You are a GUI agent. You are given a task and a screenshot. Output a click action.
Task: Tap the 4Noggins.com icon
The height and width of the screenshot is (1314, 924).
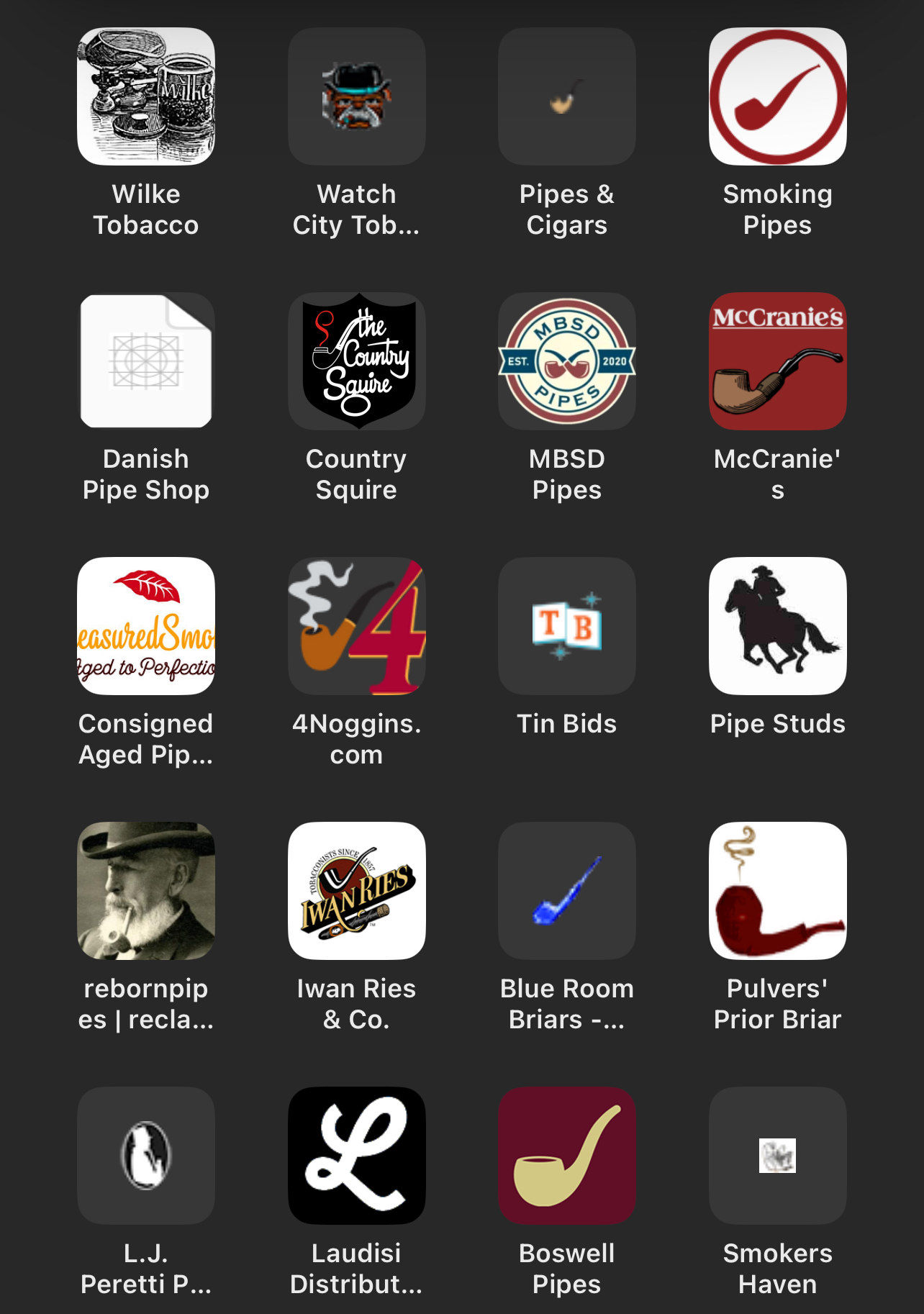356,626
